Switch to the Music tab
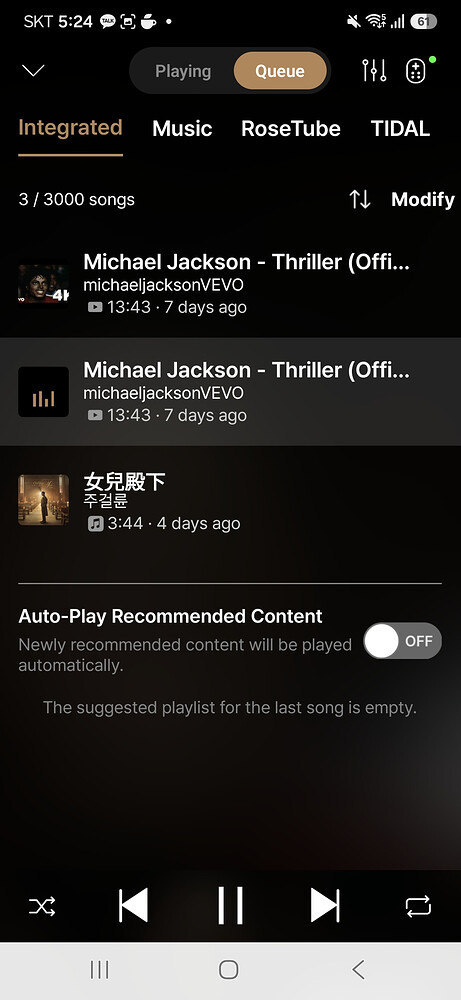Image resolution: width=461 pixels, height=1000 pixels. pyautogui.click(x=182, y=128)
